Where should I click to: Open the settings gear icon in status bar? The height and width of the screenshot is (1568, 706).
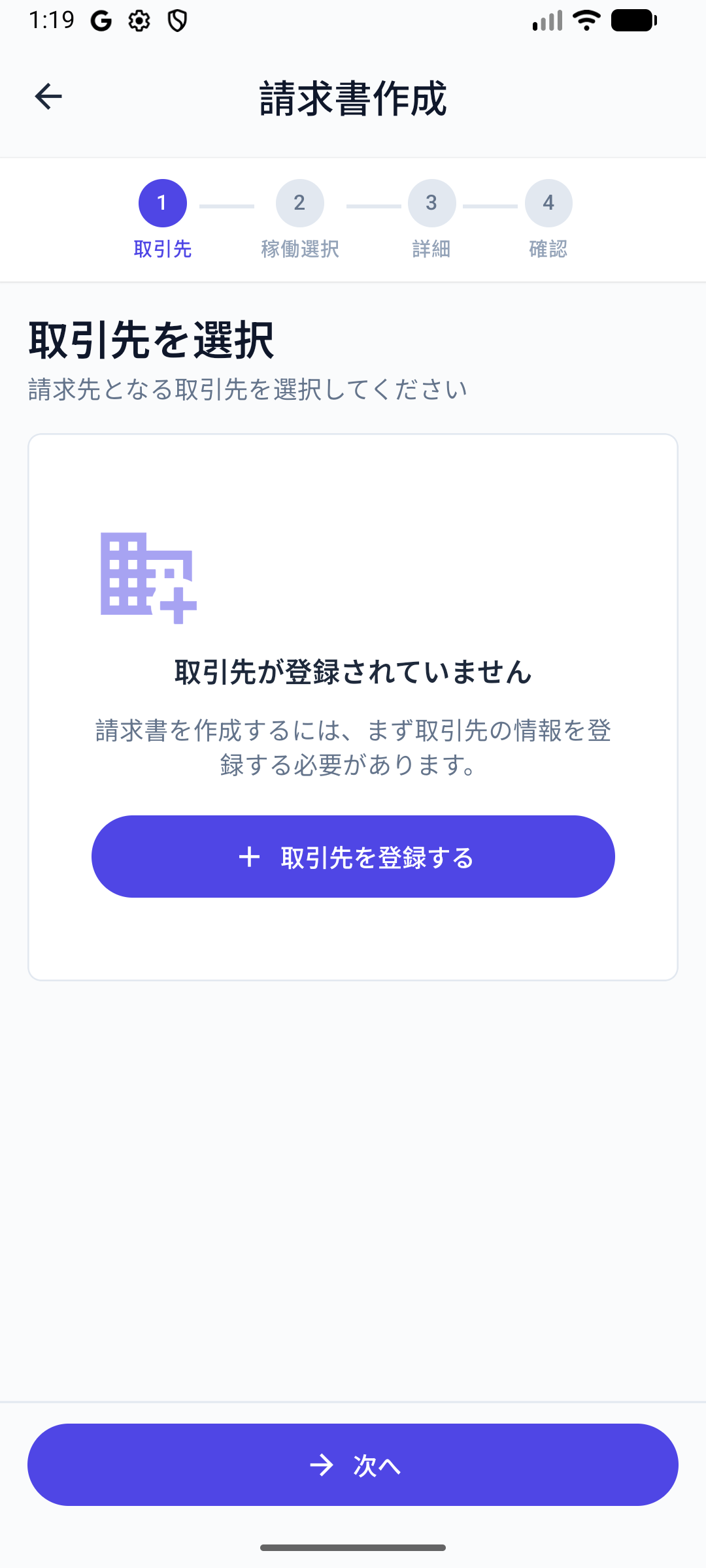(x=139, y=20)
